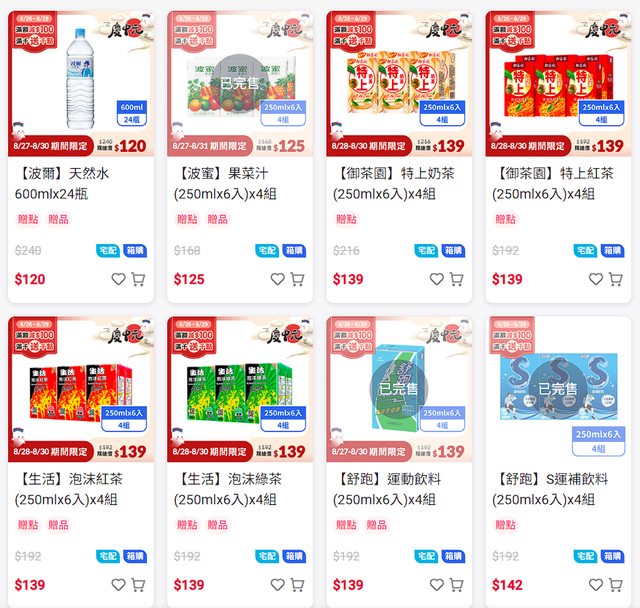
Task: Open the 波蜜 果菜汁 product card
Action: point(239,183)
